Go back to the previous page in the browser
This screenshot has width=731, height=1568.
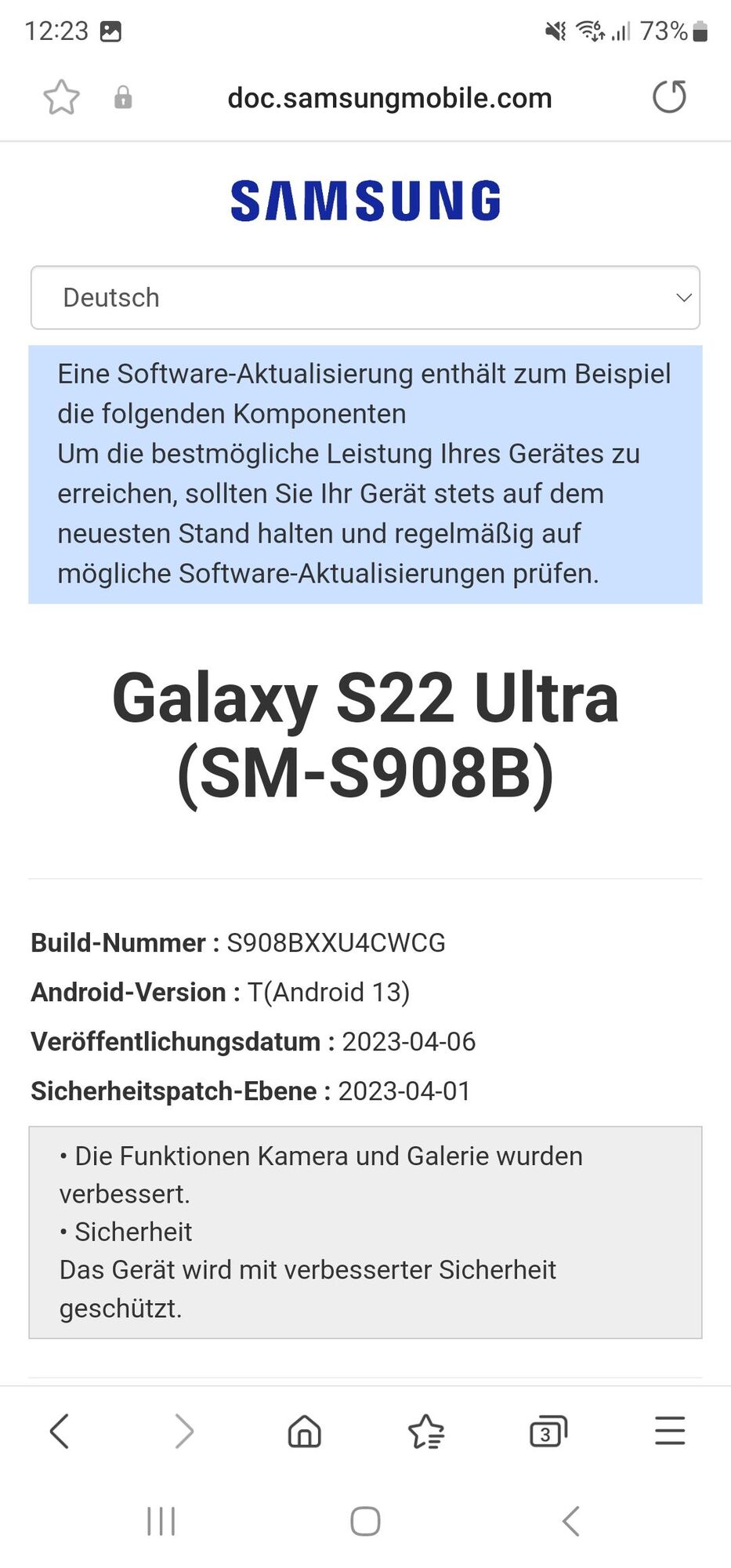click(x=60, y=1432)
